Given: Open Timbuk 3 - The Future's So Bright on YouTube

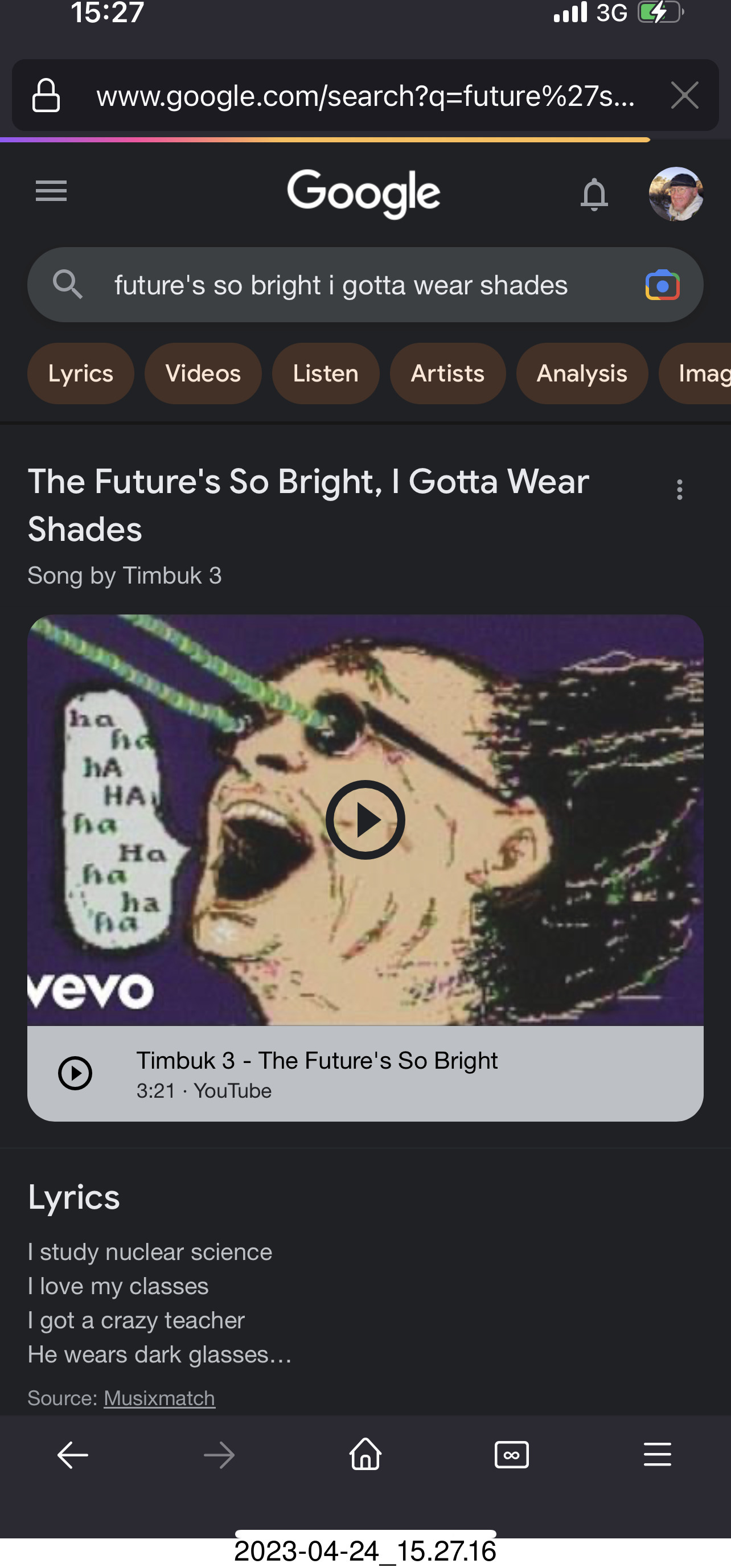Looking at the screenshot, I should click(317, 1073).
